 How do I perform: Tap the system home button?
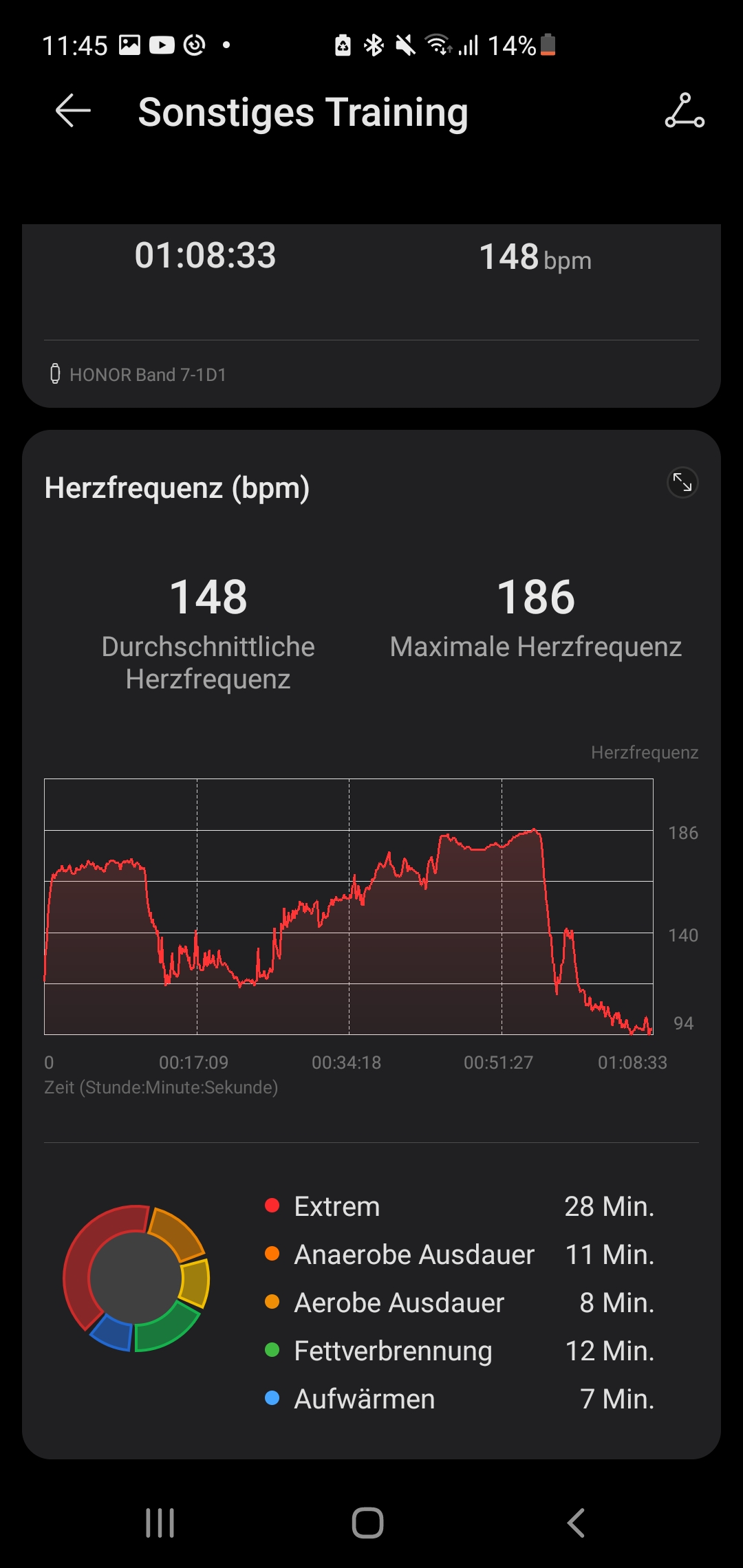368,1523
